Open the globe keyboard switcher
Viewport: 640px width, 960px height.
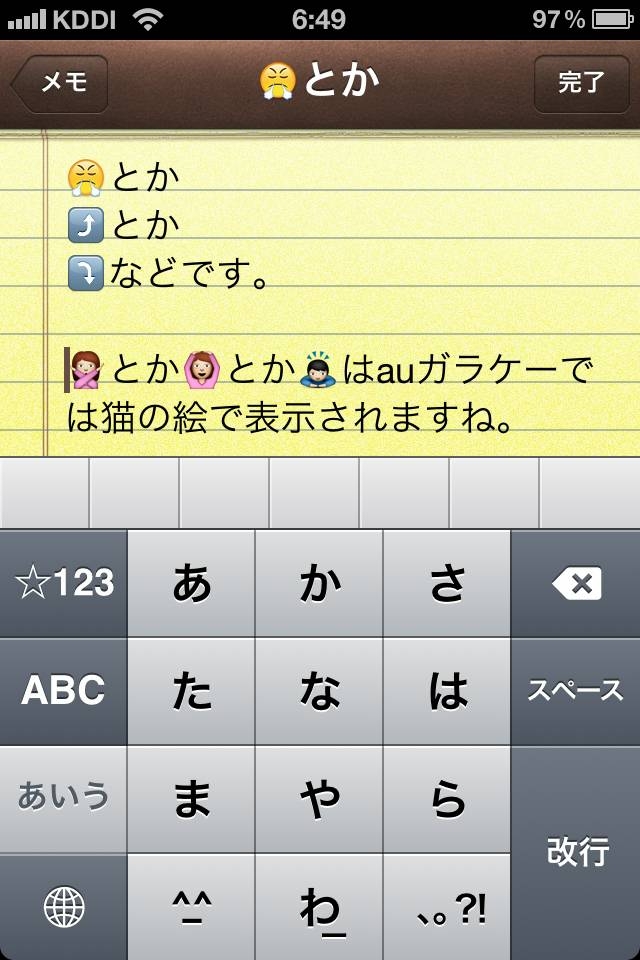pyautogui.click(x=64, y=908)
